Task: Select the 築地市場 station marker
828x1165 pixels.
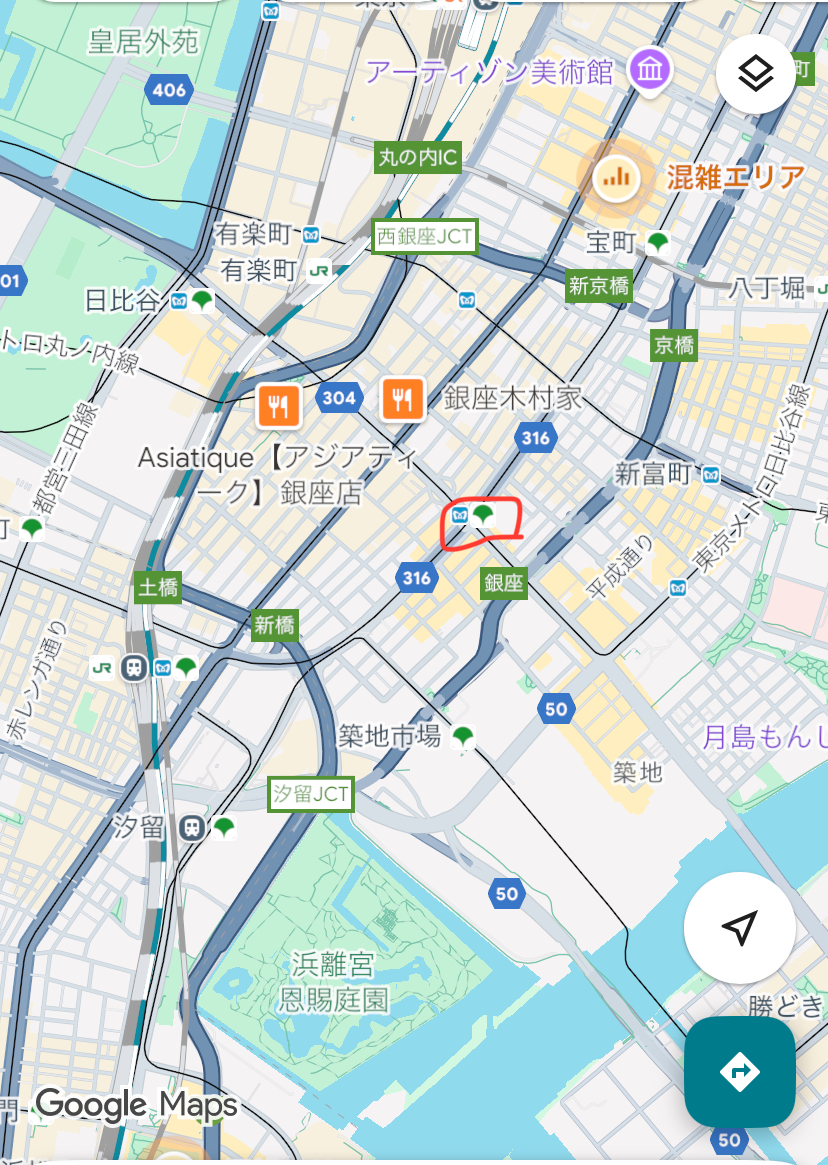Action: tap(462, 737)
